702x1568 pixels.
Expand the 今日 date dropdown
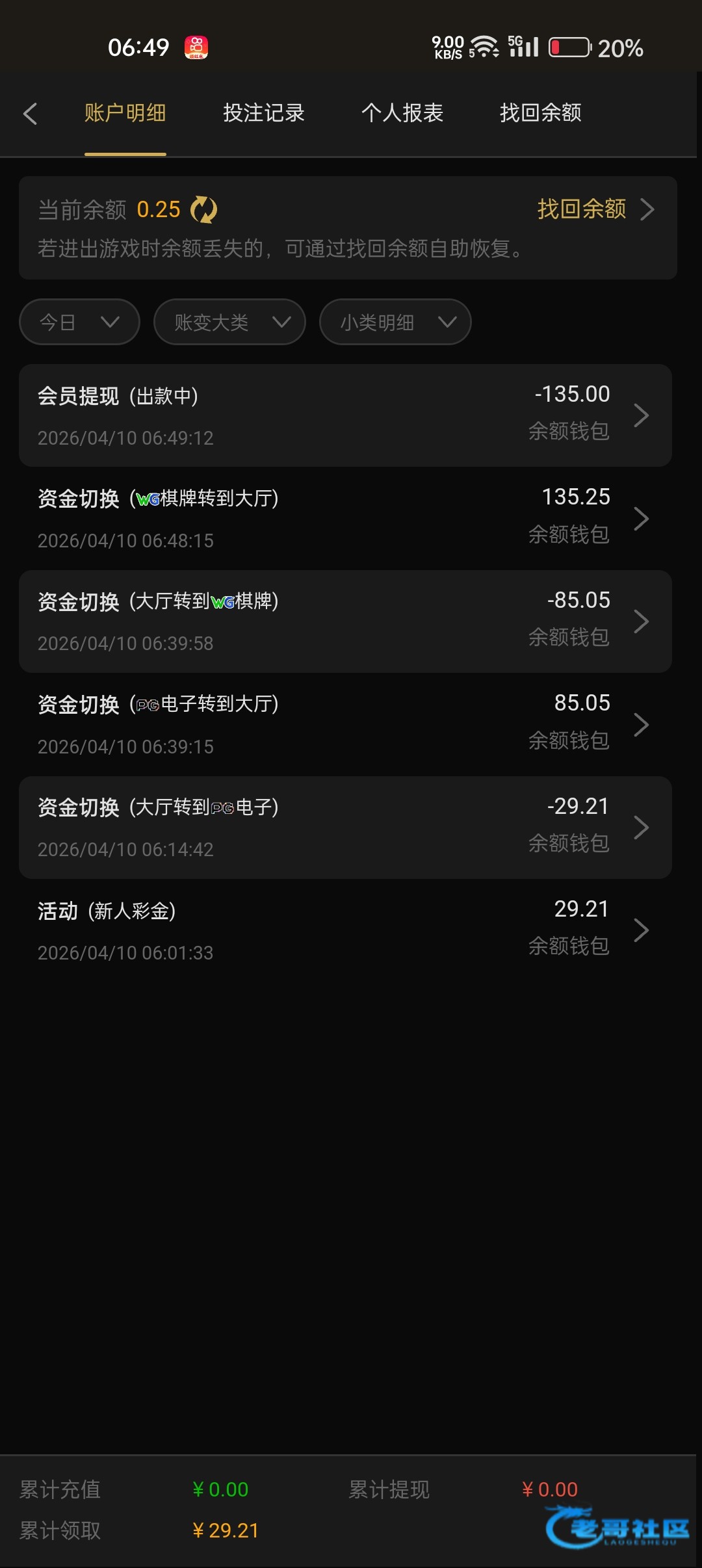[x=79, y=322]
